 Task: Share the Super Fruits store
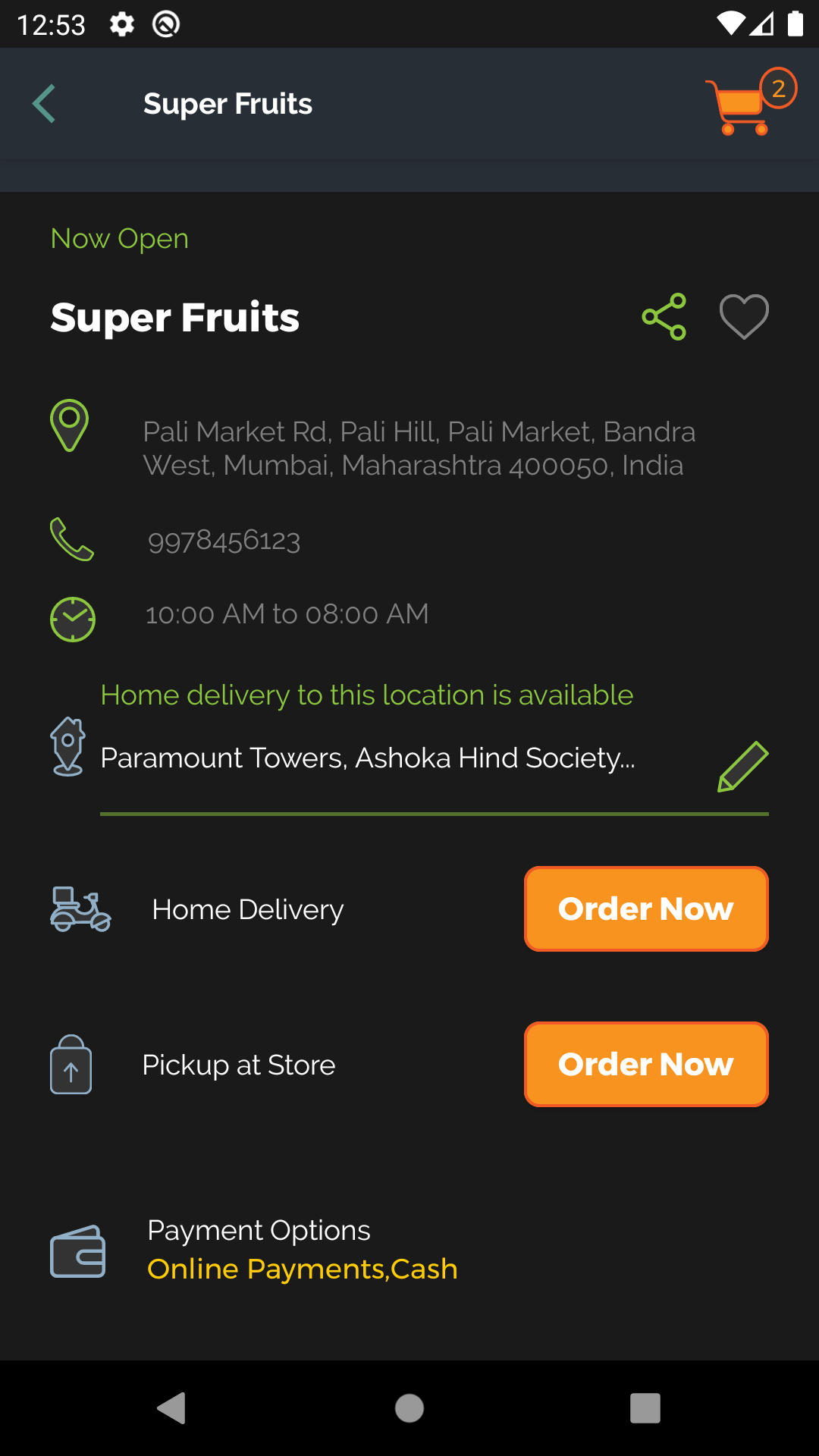pos(664,317)
